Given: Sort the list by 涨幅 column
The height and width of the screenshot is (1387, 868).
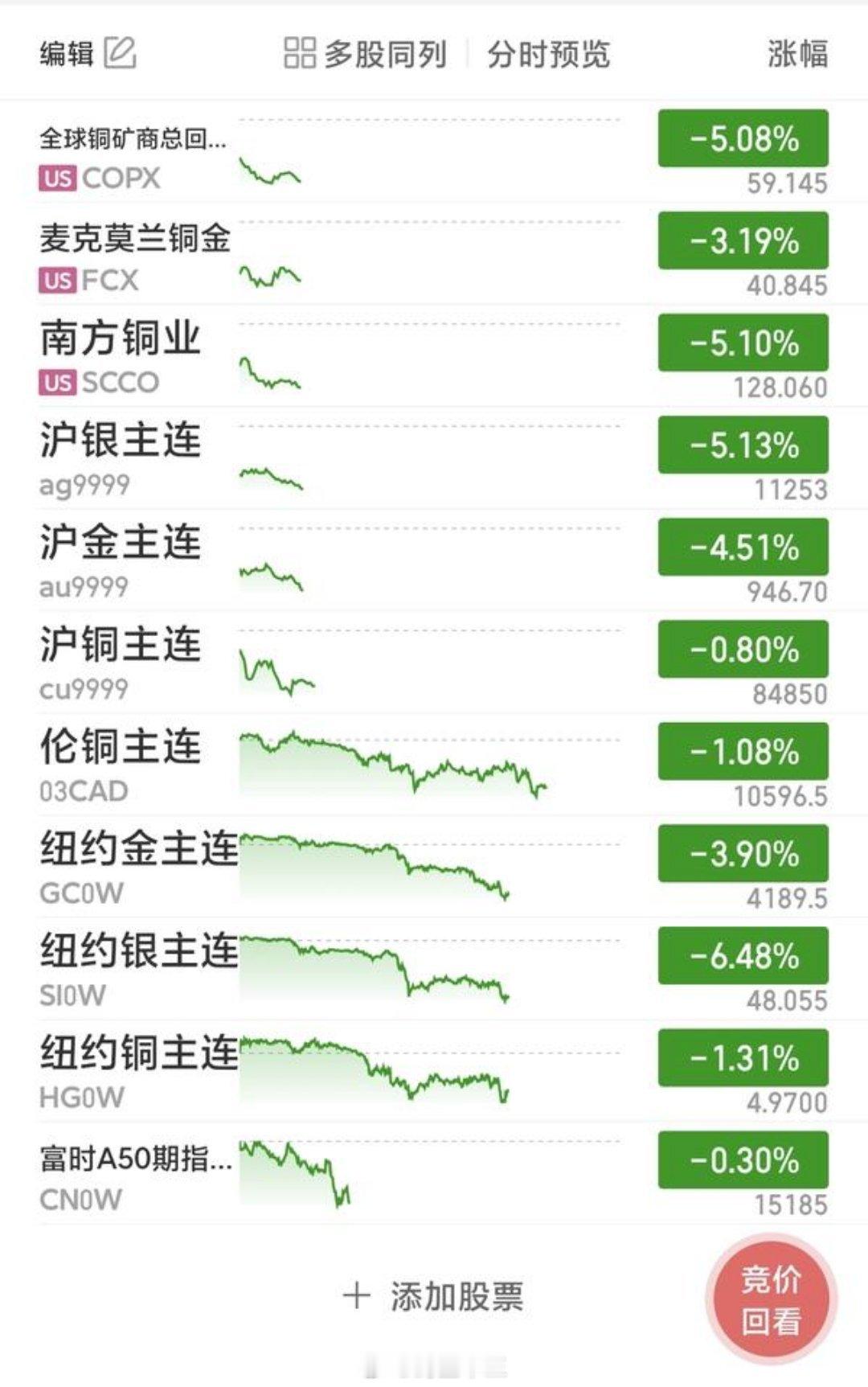Looking at the screenshot, I should click(796, 54).
